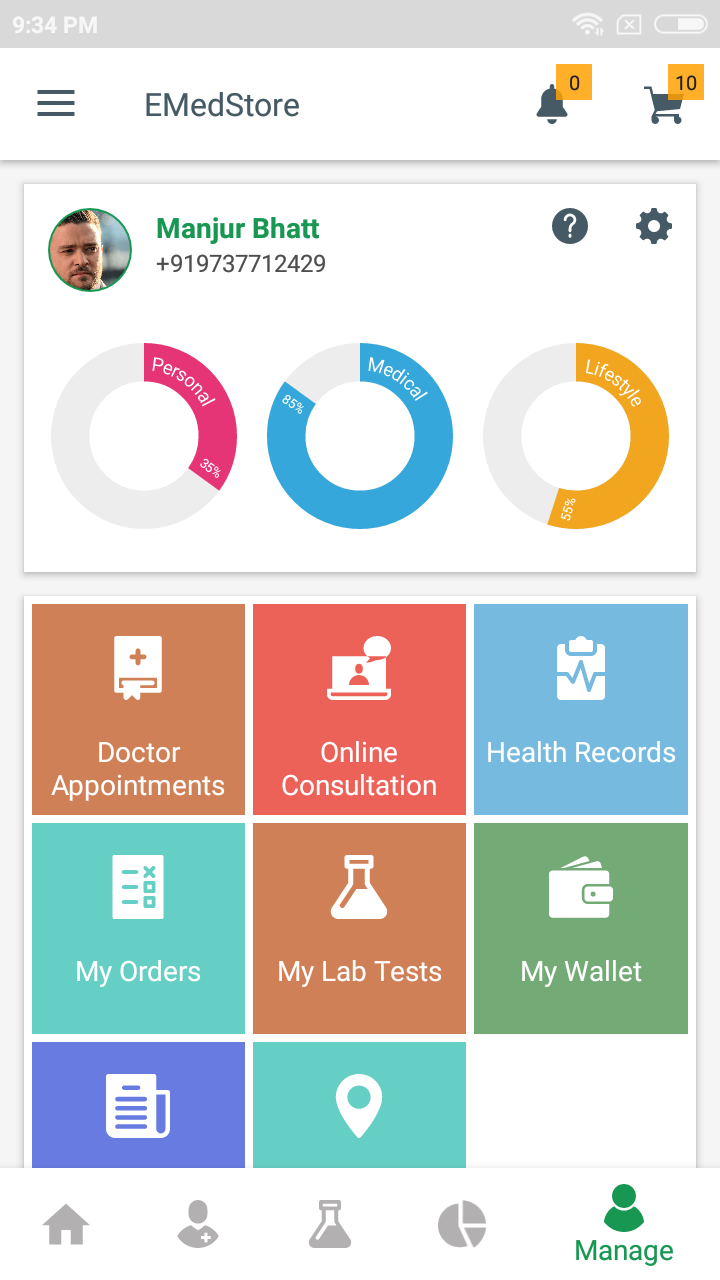This screenshot has height=1280, width=720.
Task: Switch to the pie chart tab
Action: 462,1224
